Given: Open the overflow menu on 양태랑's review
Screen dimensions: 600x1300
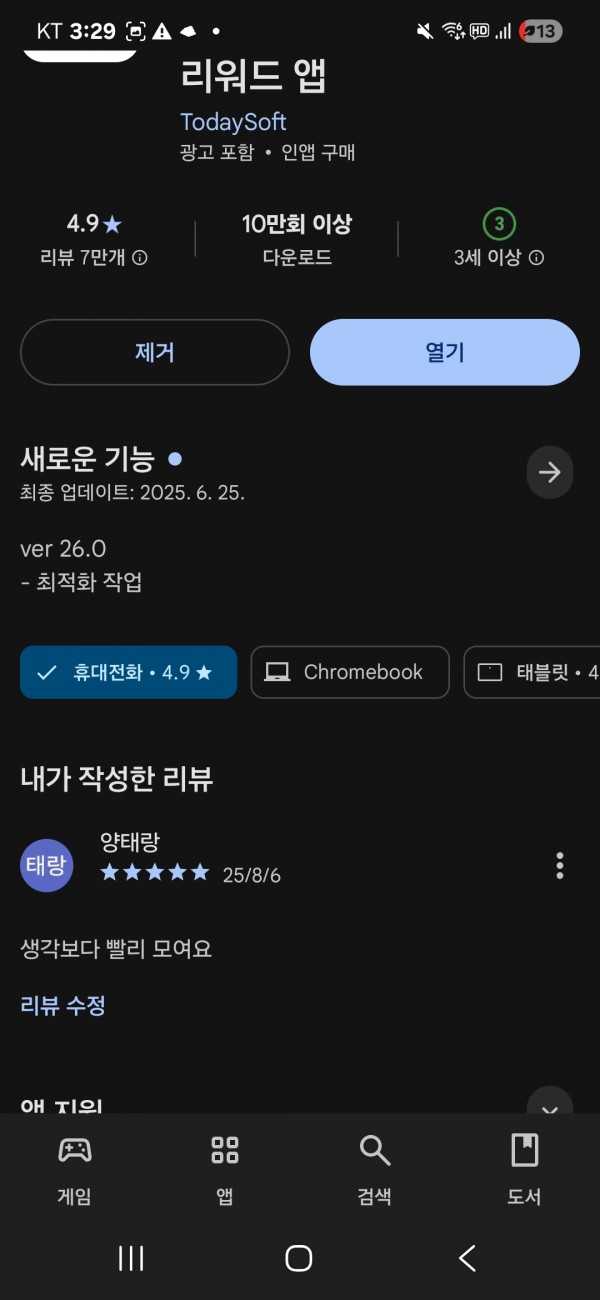Looking at the screenshot, I should (560, 865).
